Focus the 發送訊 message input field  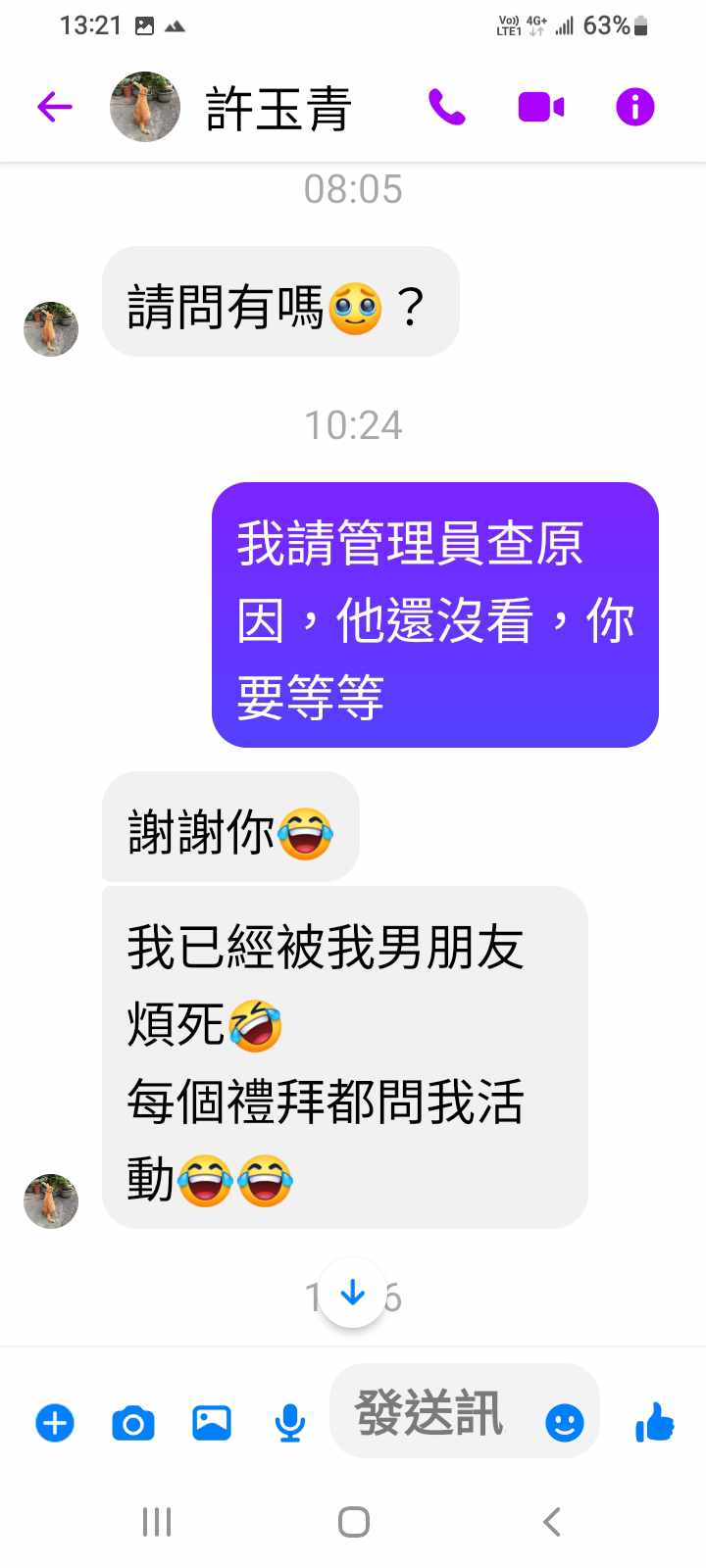tap(431, 1413)
